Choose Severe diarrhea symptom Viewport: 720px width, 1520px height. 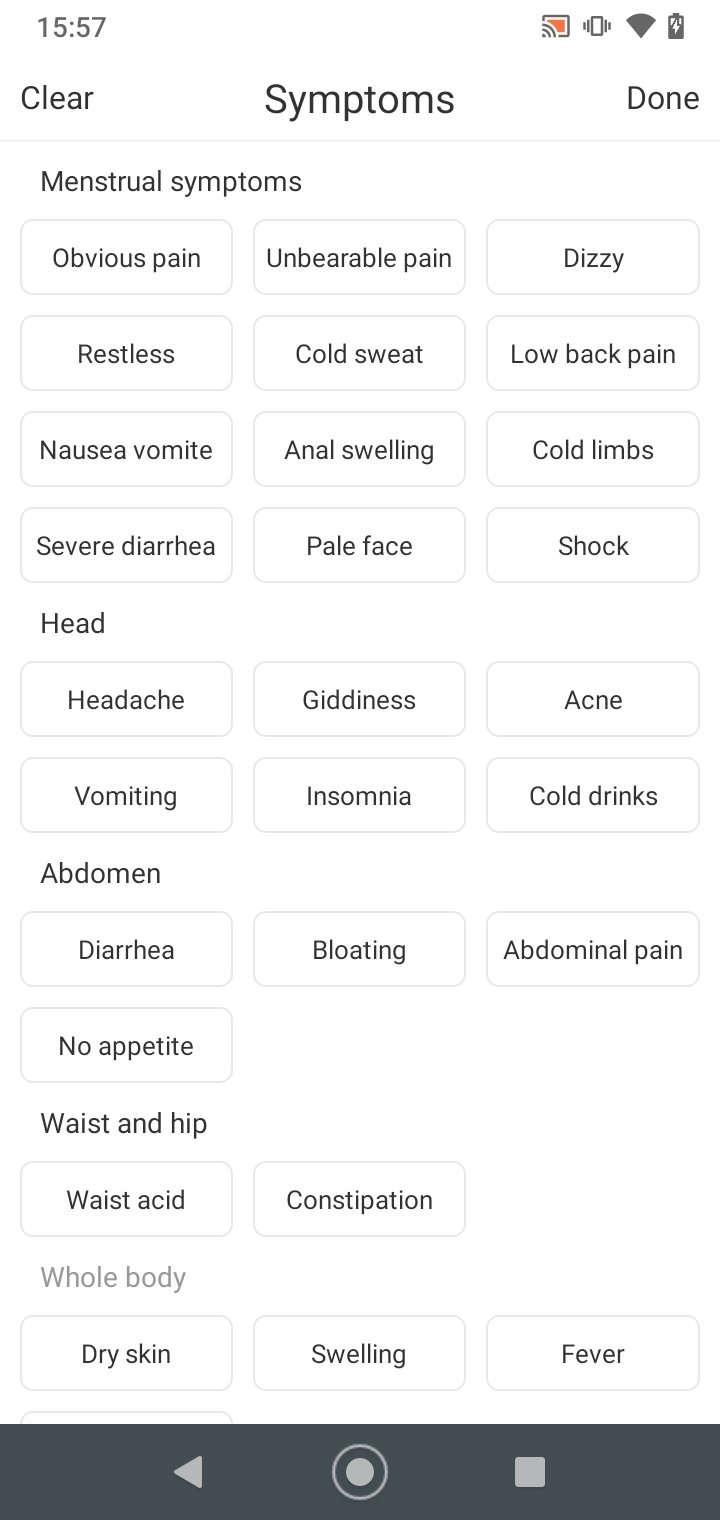[x=126, y=546]
